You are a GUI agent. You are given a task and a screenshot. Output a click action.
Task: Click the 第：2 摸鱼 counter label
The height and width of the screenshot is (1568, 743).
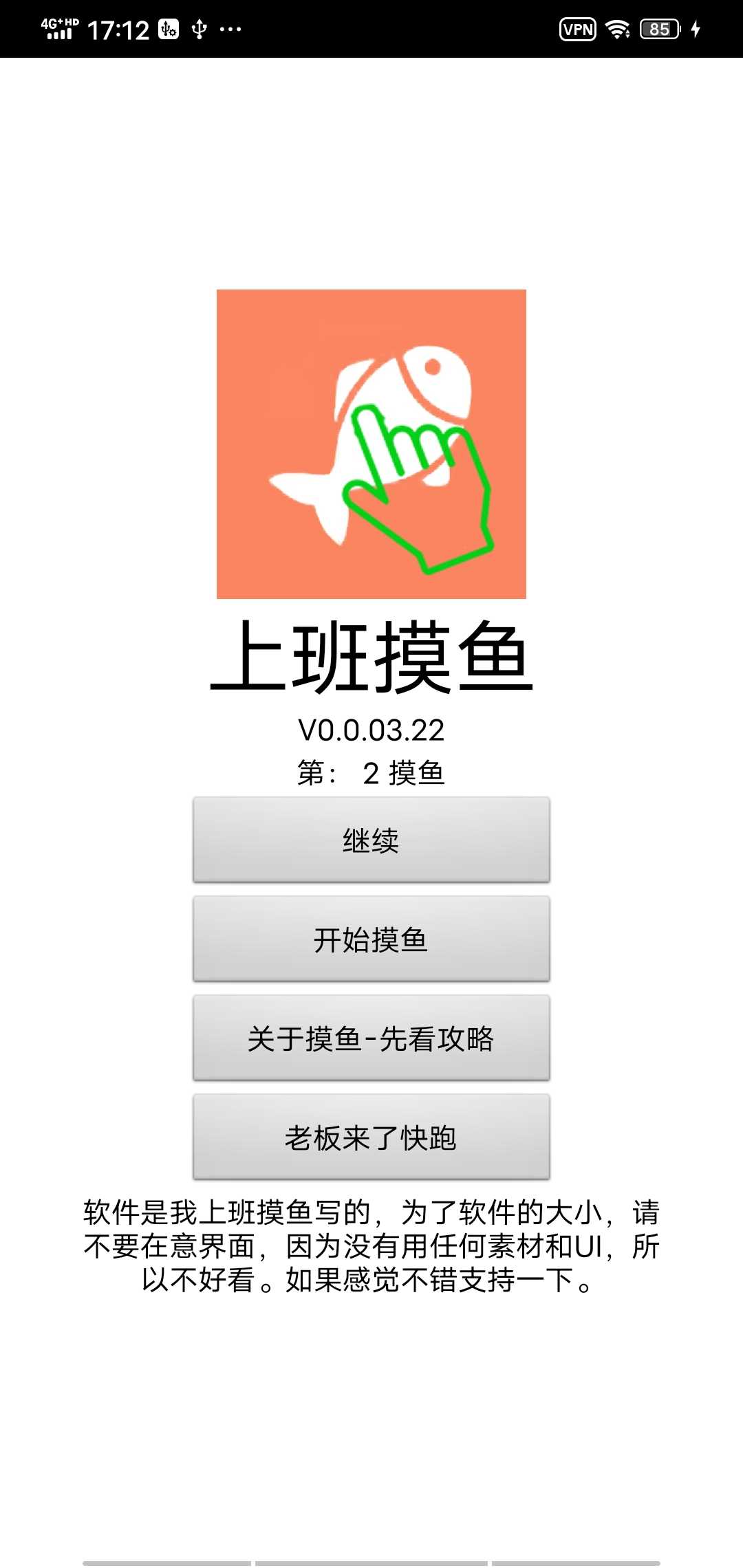(371, 772)
